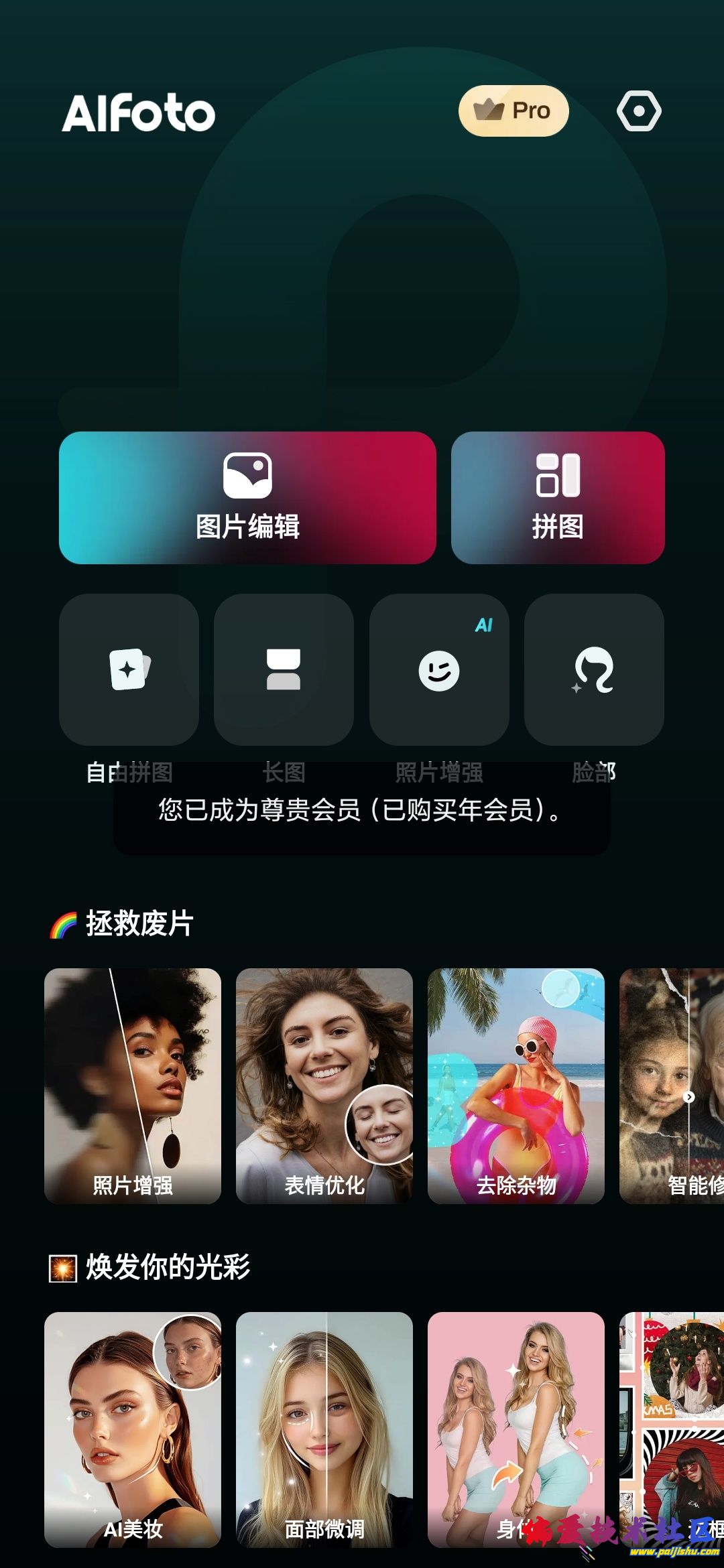Launch AI 照片增强 smiley tile

439,669
